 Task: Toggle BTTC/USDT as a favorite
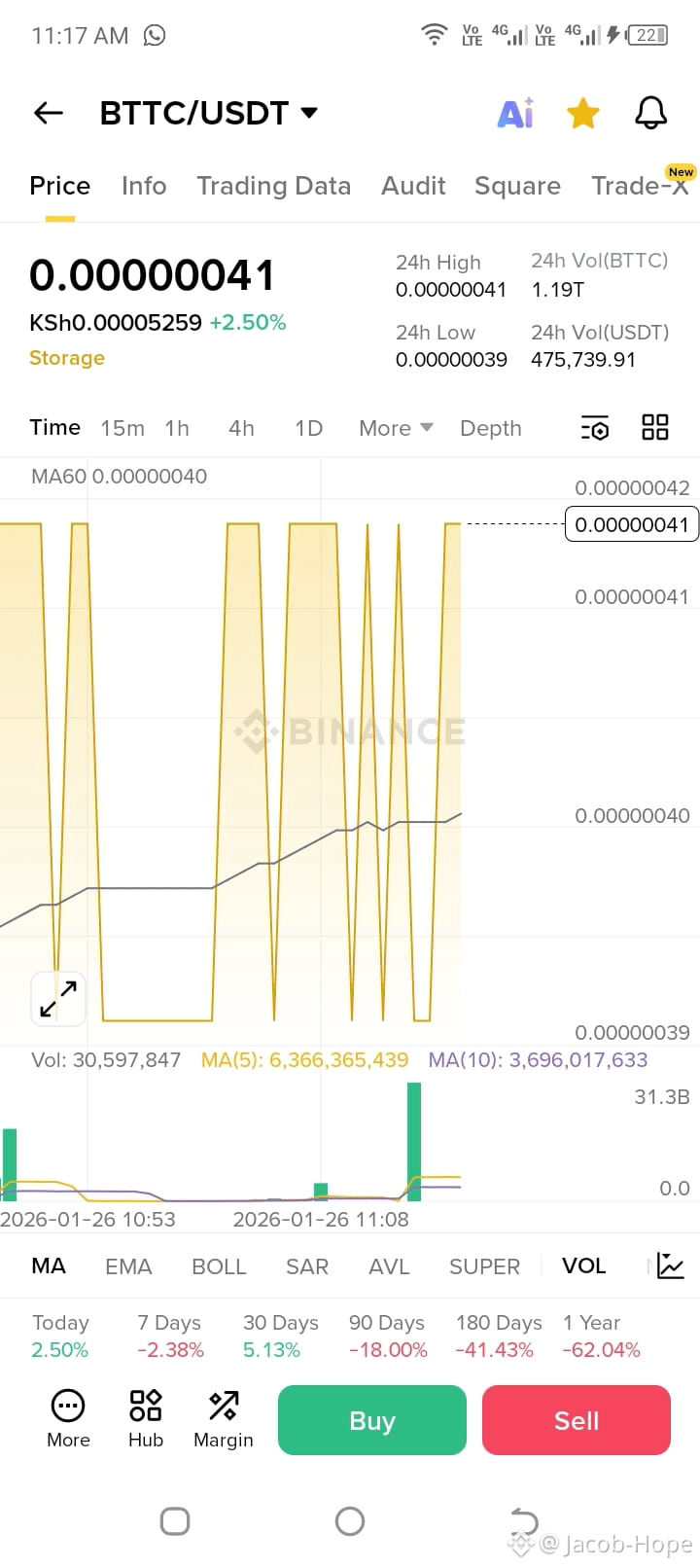(x=582, y=113)
